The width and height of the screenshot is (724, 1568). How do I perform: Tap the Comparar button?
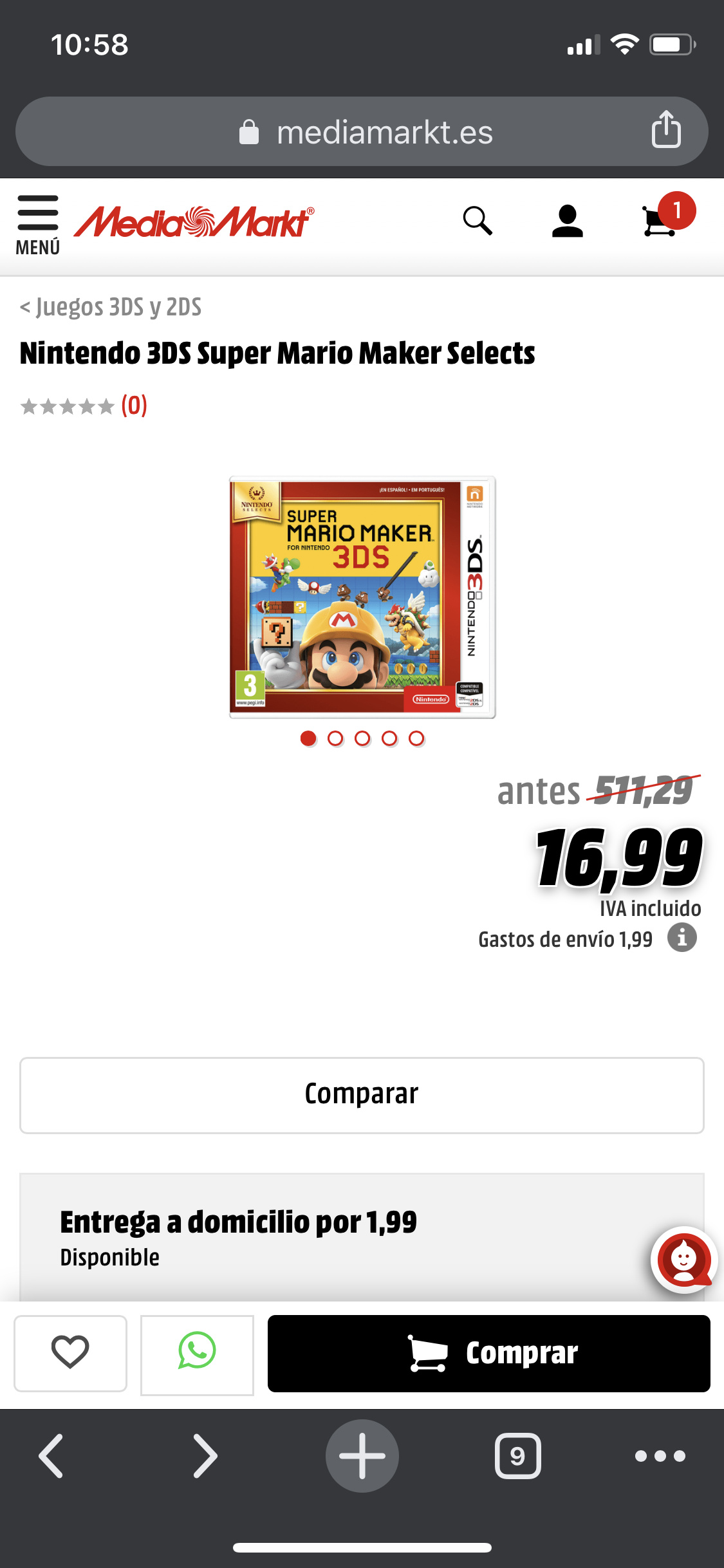[x=362, y=1095]
